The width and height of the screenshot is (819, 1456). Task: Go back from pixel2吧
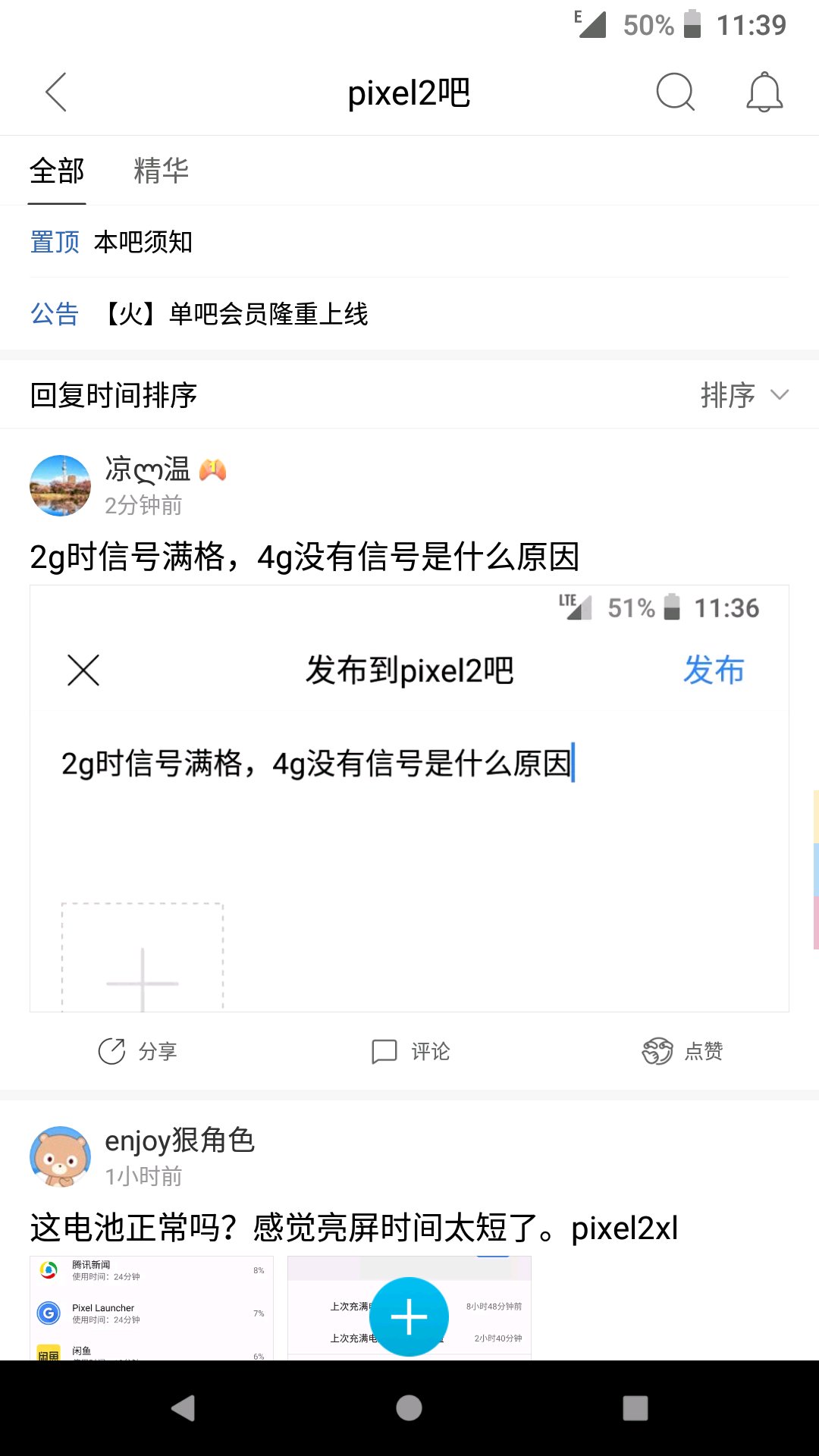(x=56, y=93)
